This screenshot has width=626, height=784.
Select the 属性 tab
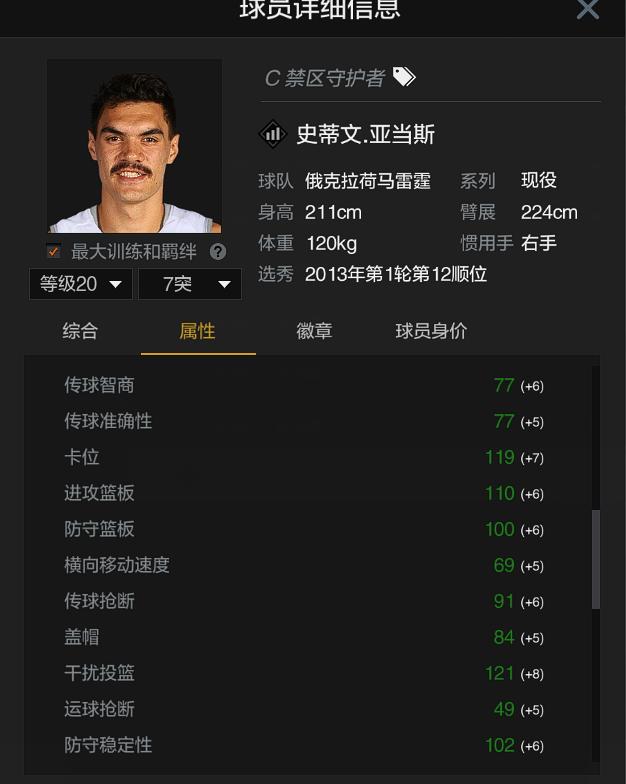pyautogui.click(x=197, y=332)
